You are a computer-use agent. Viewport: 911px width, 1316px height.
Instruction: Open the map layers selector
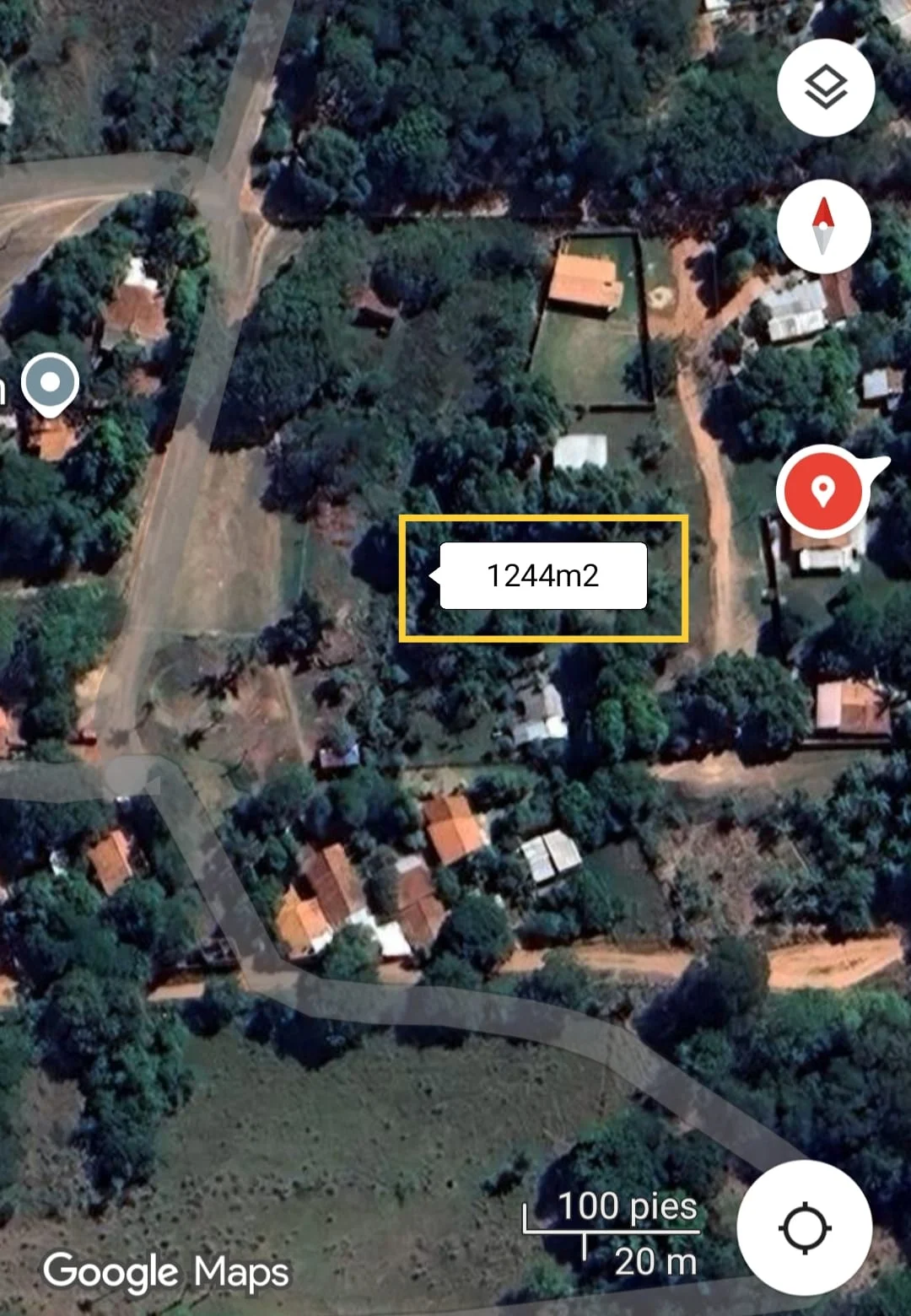pos(825,88)
